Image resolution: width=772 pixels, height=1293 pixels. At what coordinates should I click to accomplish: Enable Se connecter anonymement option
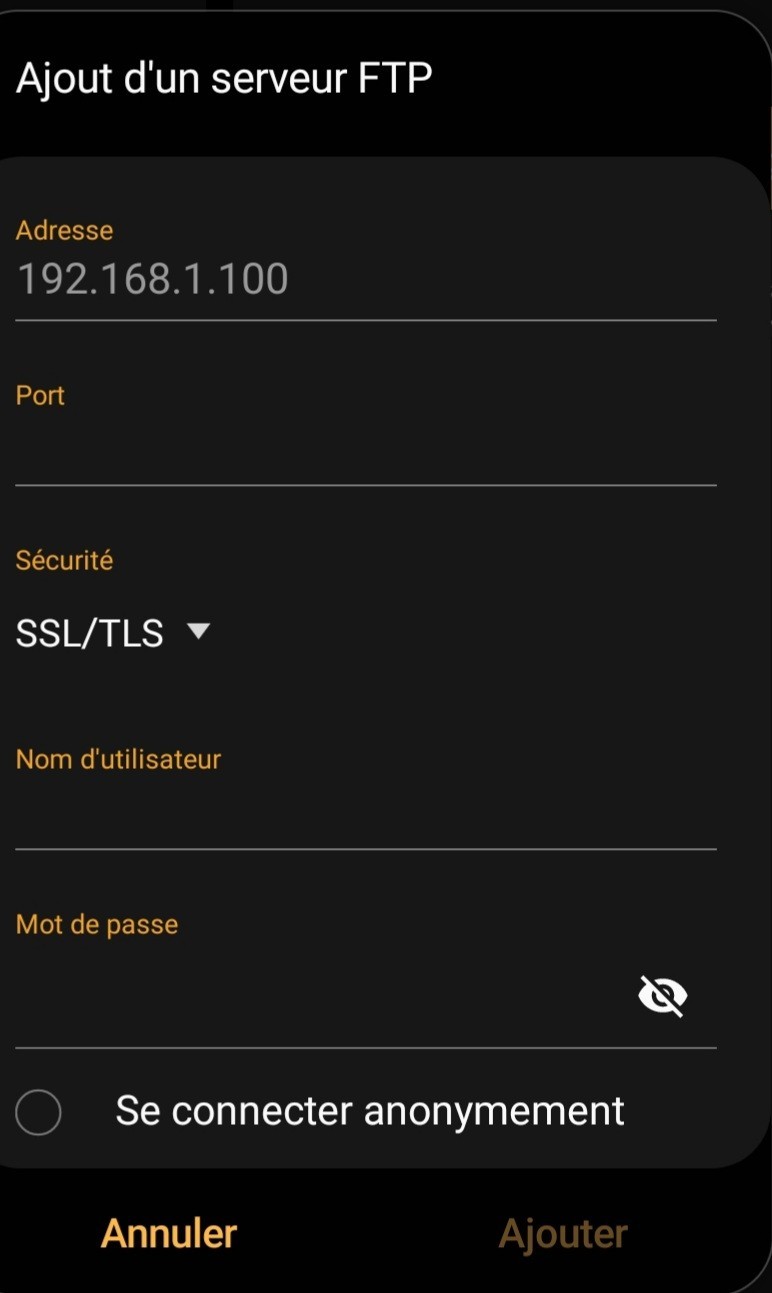click(x=40, y=1112)
